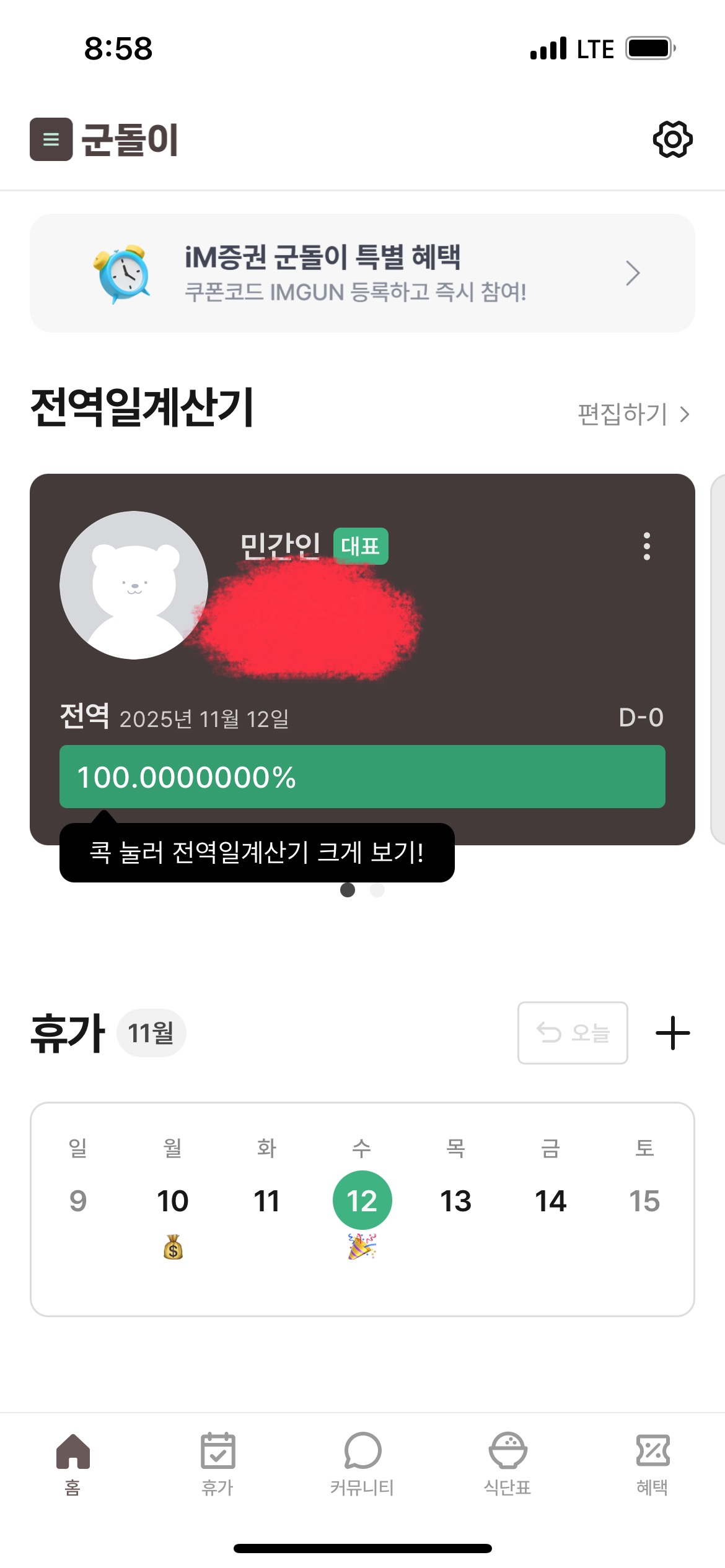Go to the 홈 tab
Screen dimensions: 725x1568
[x=72, y=1463]
